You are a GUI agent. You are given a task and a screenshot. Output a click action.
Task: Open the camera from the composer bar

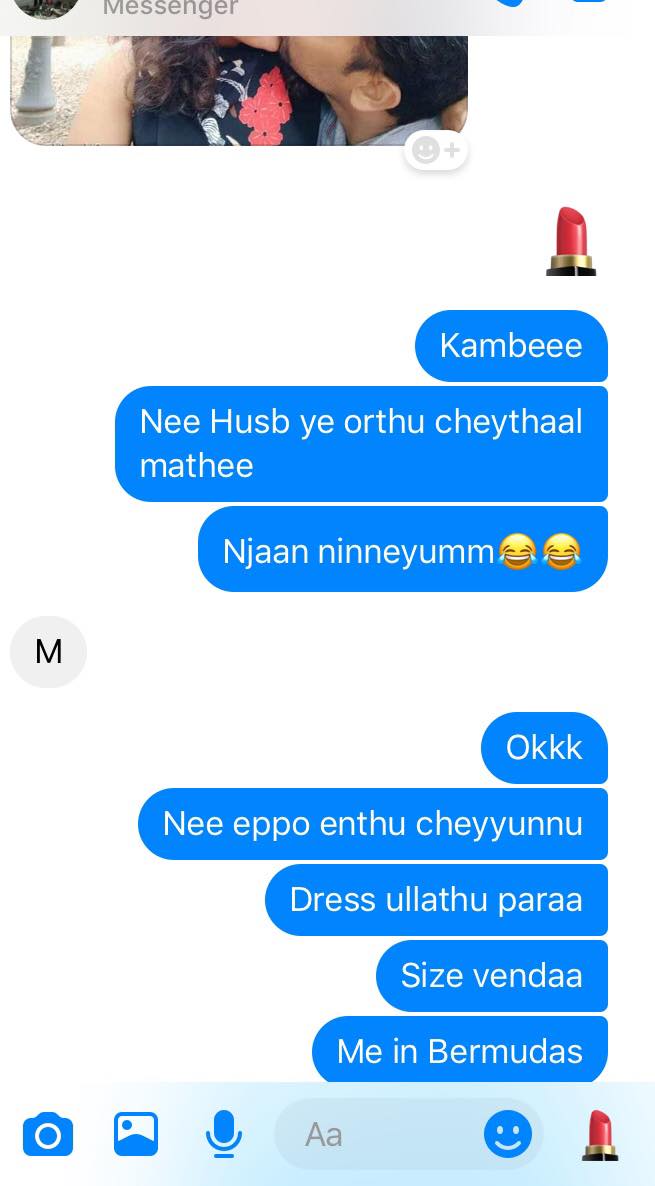[x=48, y=1135]
